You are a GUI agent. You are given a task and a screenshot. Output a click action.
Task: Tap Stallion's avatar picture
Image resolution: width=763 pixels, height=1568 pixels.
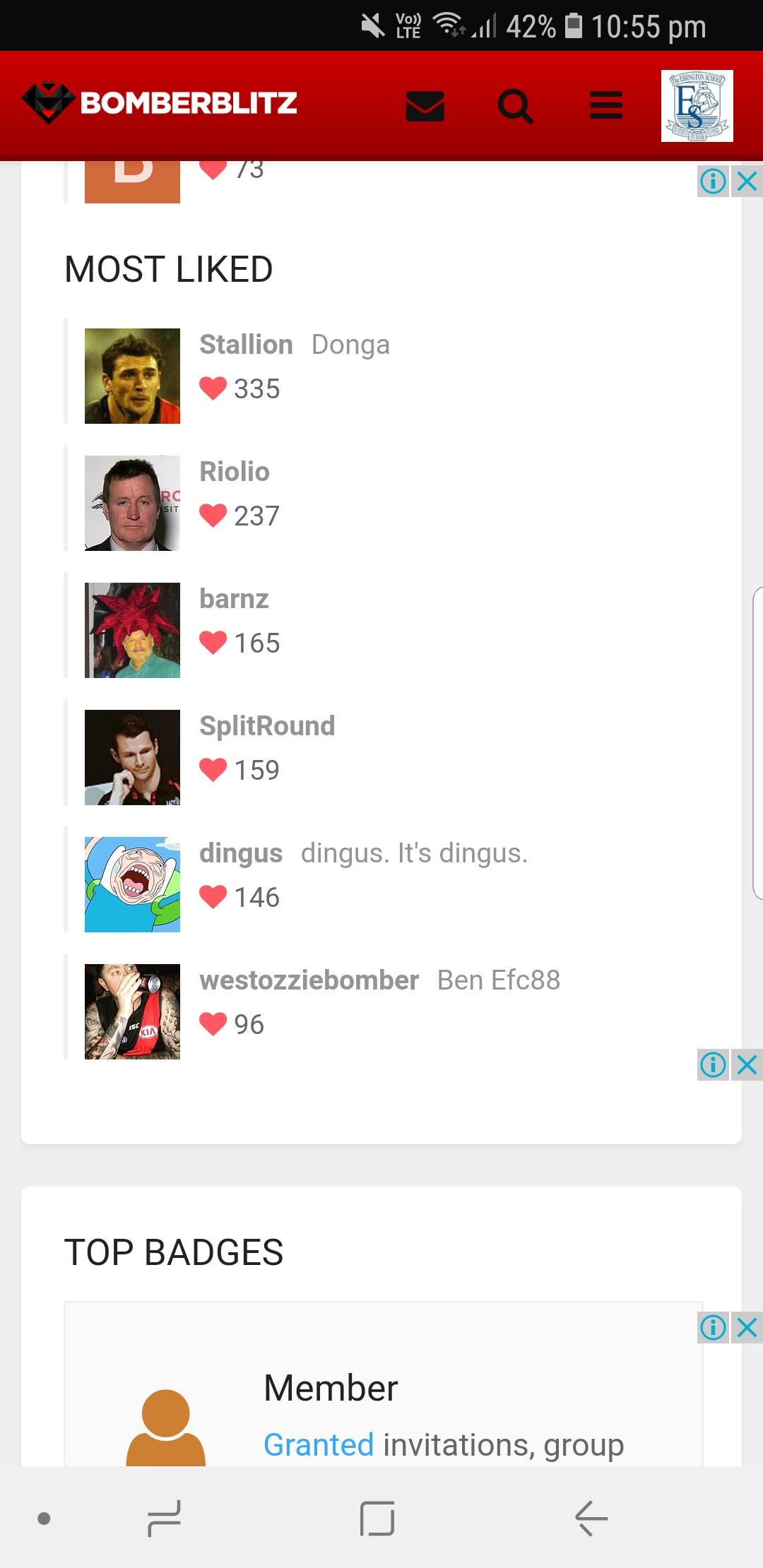(132, 376)
